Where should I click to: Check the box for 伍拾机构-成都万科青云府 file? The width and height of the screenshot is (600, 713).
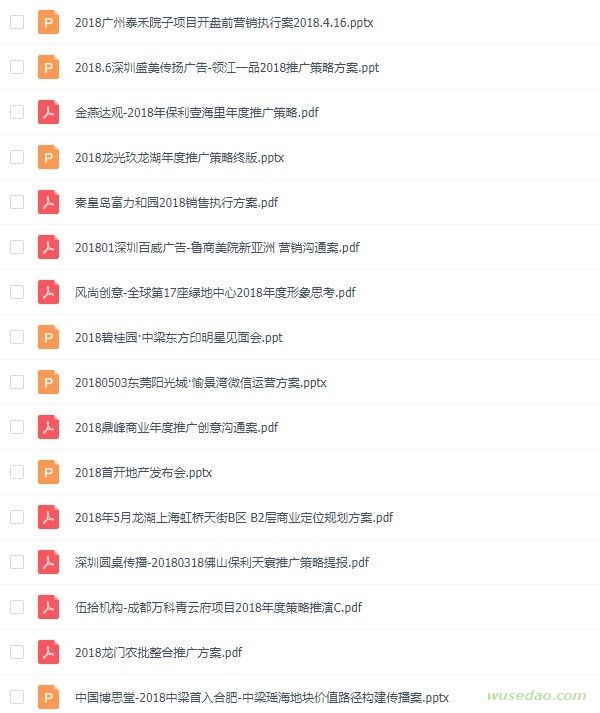(17, 607)
